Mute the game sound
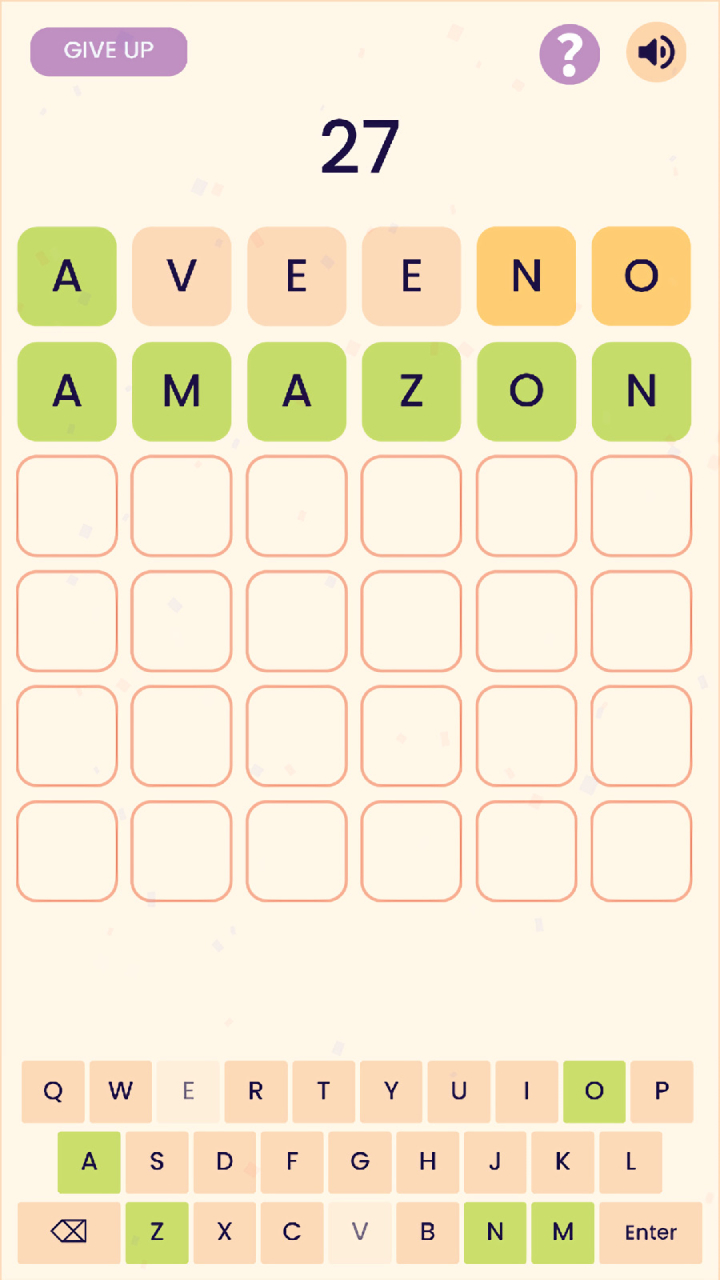Viewport: 720px width, 1280px height. (657, 52)
